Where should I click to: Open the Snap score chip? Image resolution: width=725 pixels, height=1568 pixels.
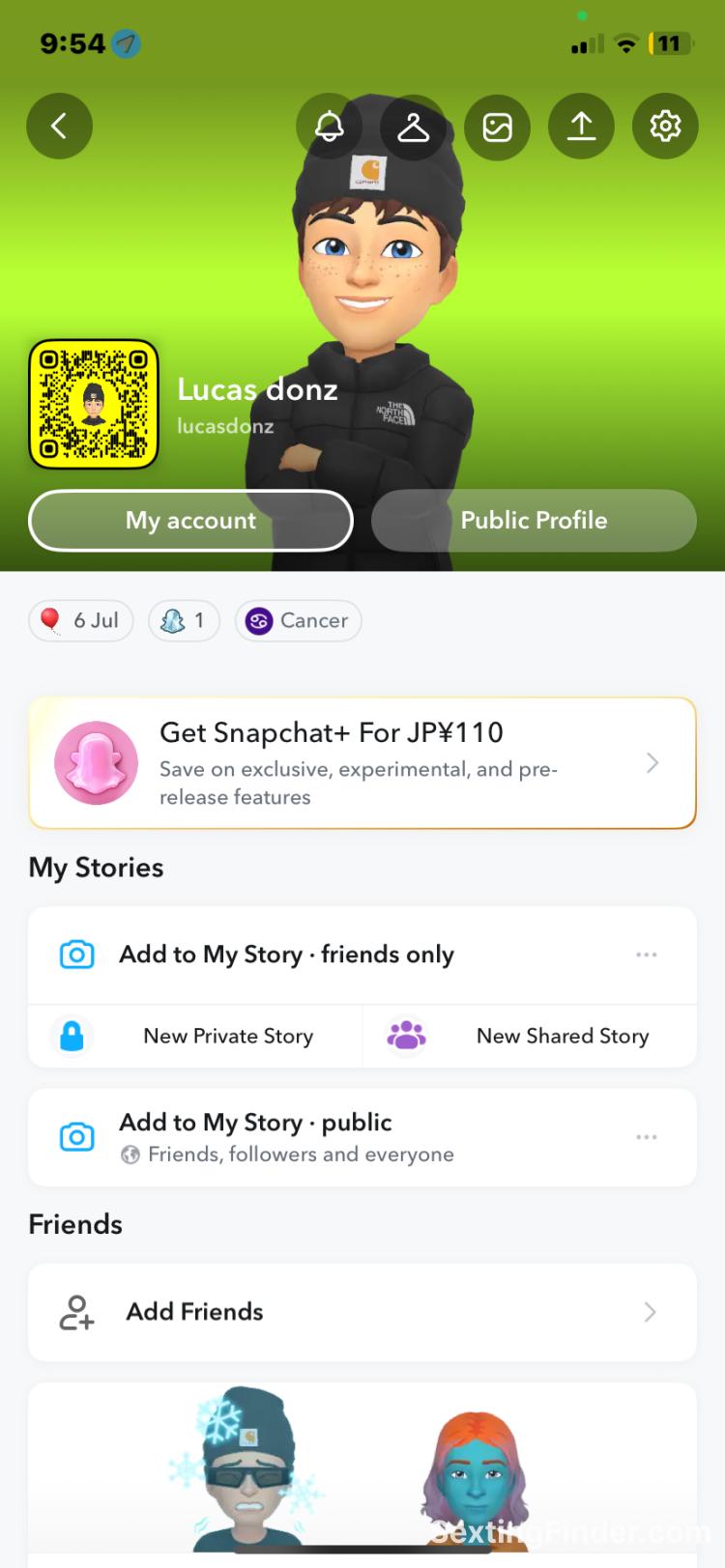click(x=184, y=620)
